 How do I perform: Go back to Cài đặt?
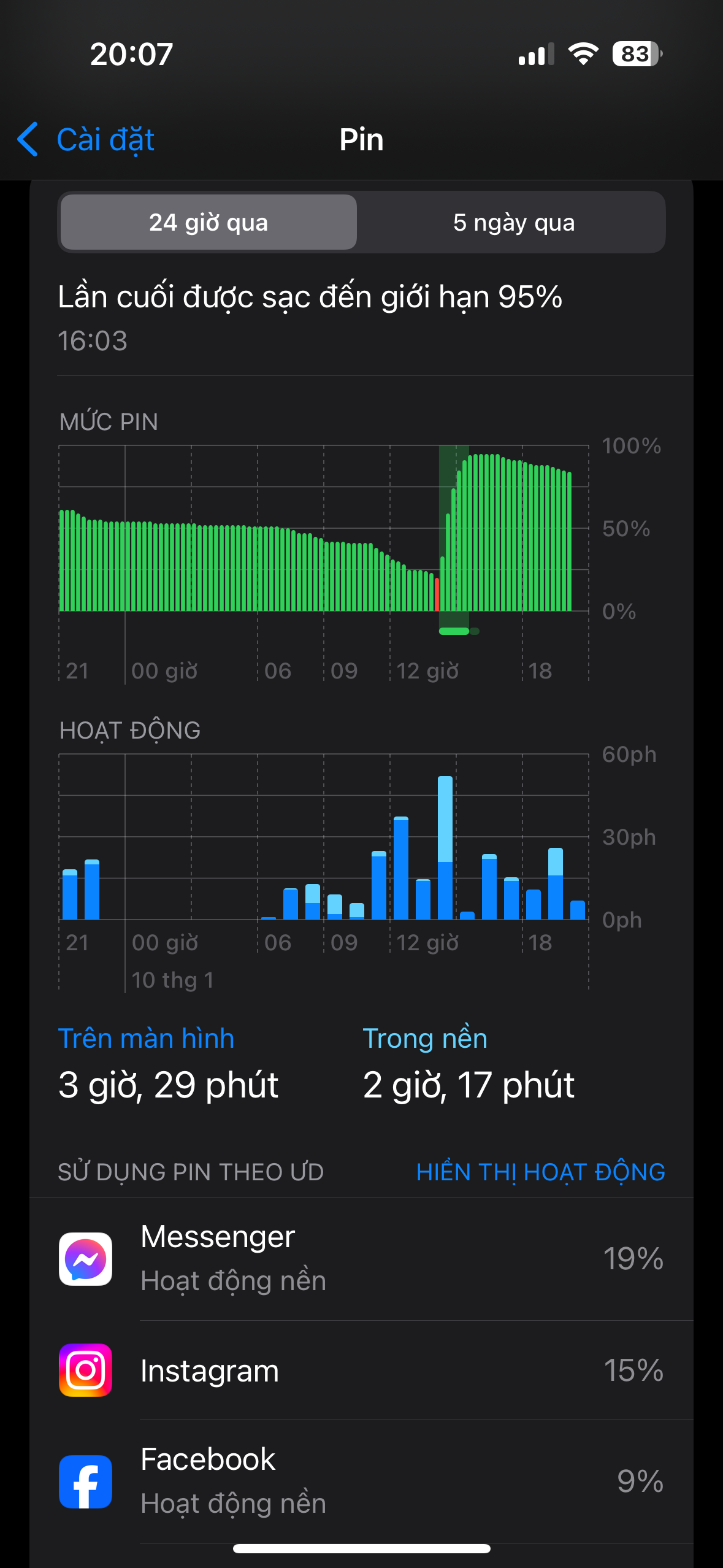(86, 140)
